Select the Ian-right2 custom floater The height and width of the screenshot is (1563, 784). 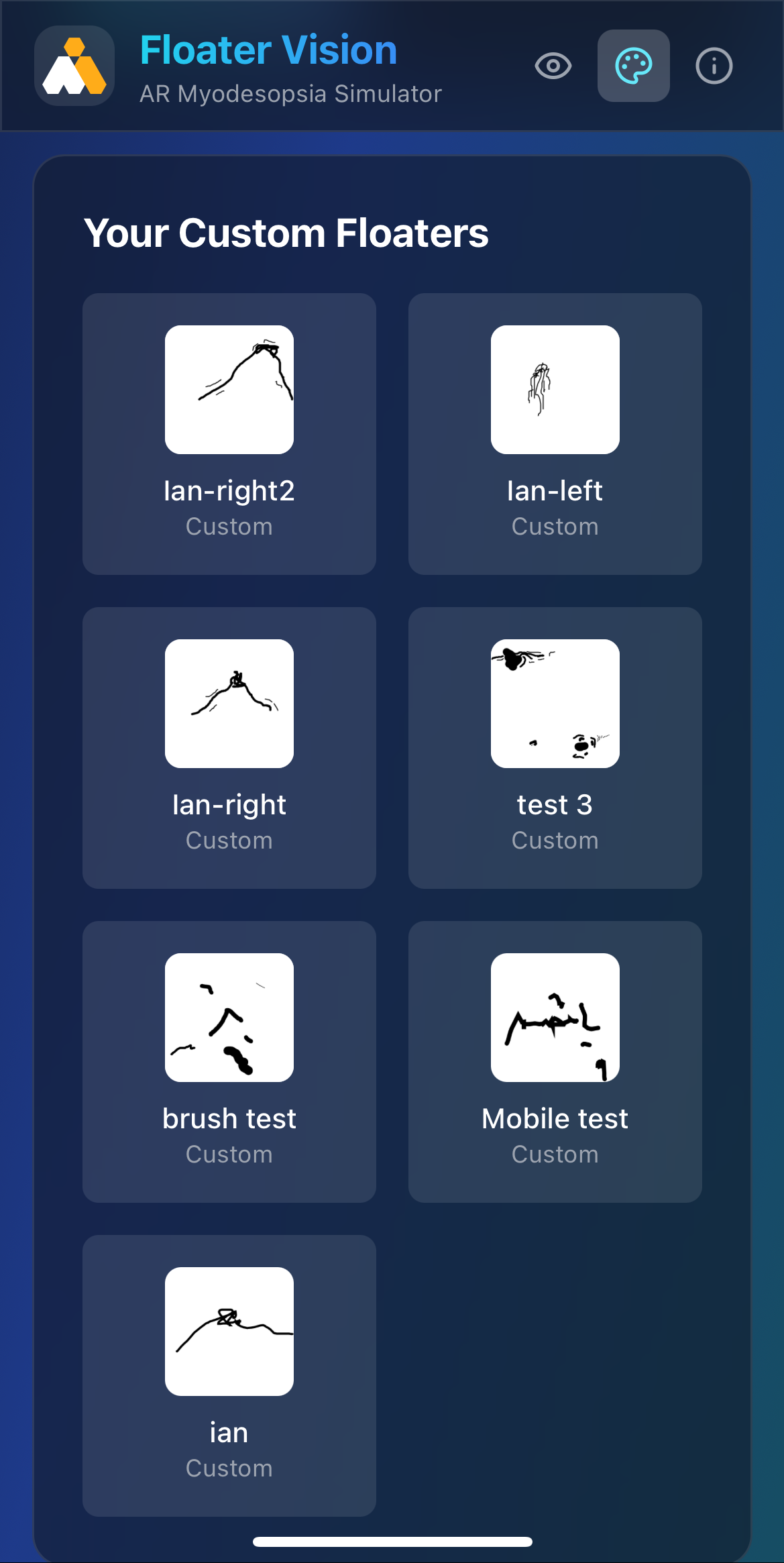229,433
